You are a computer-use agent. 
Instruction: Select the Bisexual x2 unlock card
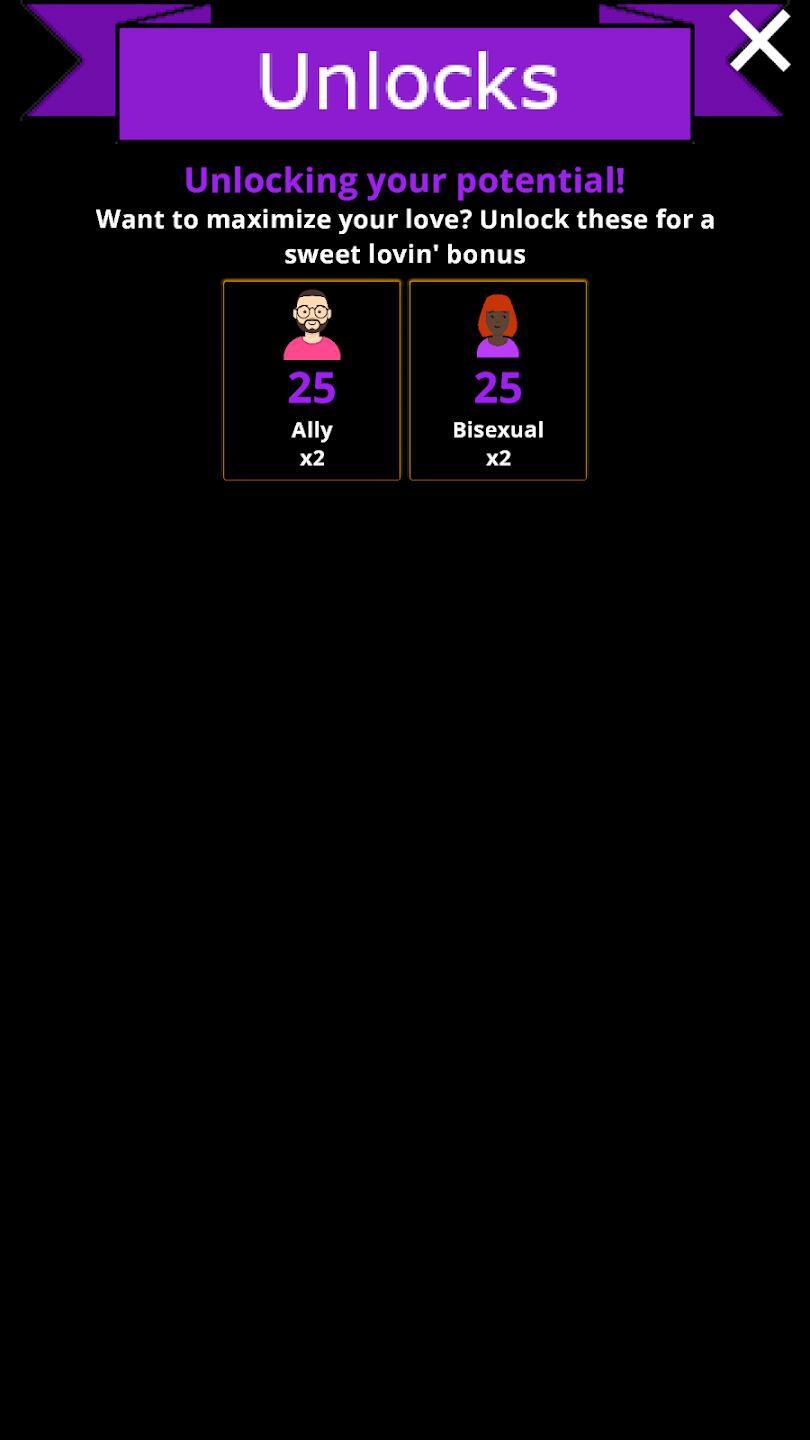coord(498,380)
